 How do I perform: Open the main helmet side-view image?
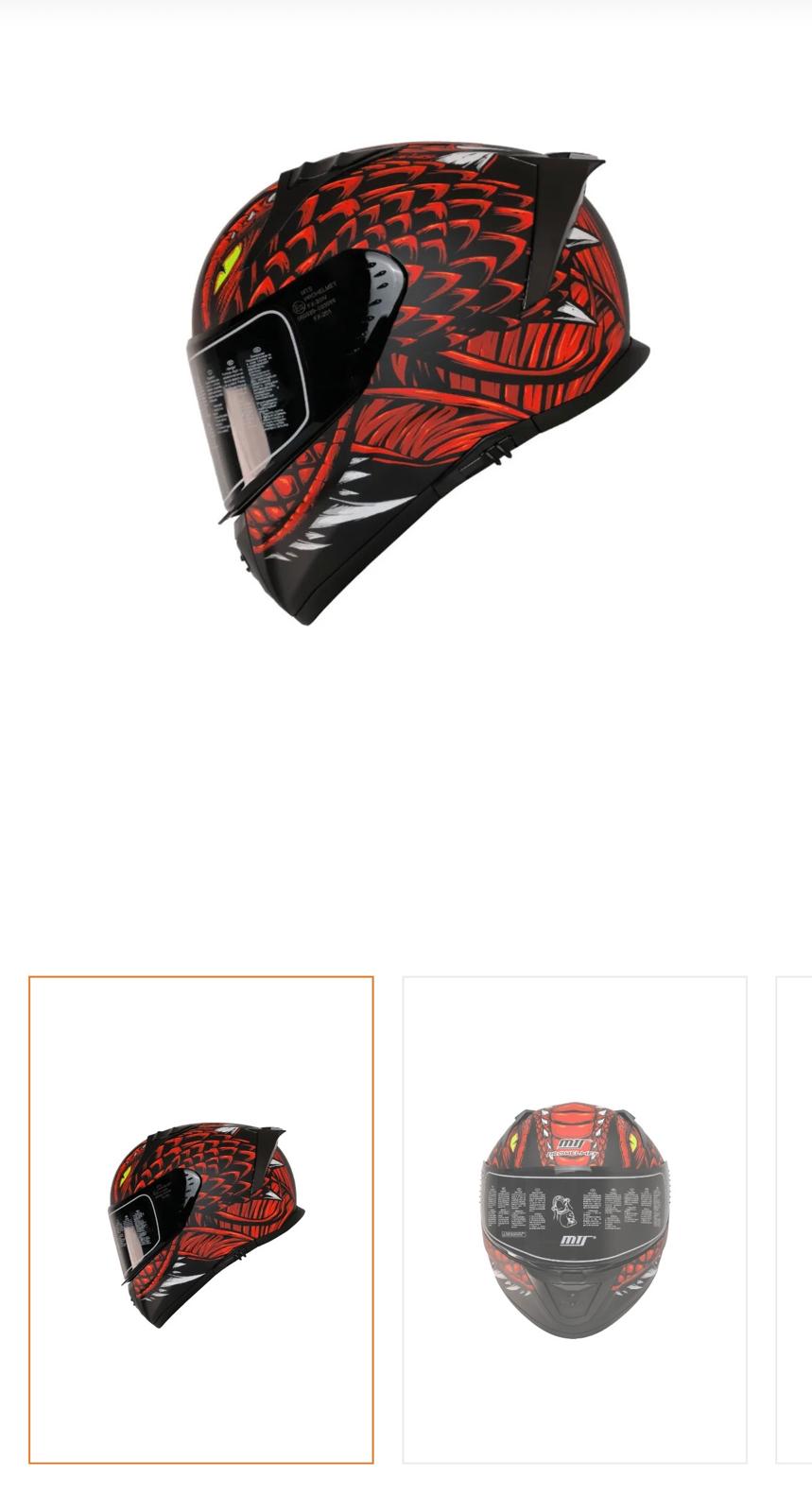point(418,383)
